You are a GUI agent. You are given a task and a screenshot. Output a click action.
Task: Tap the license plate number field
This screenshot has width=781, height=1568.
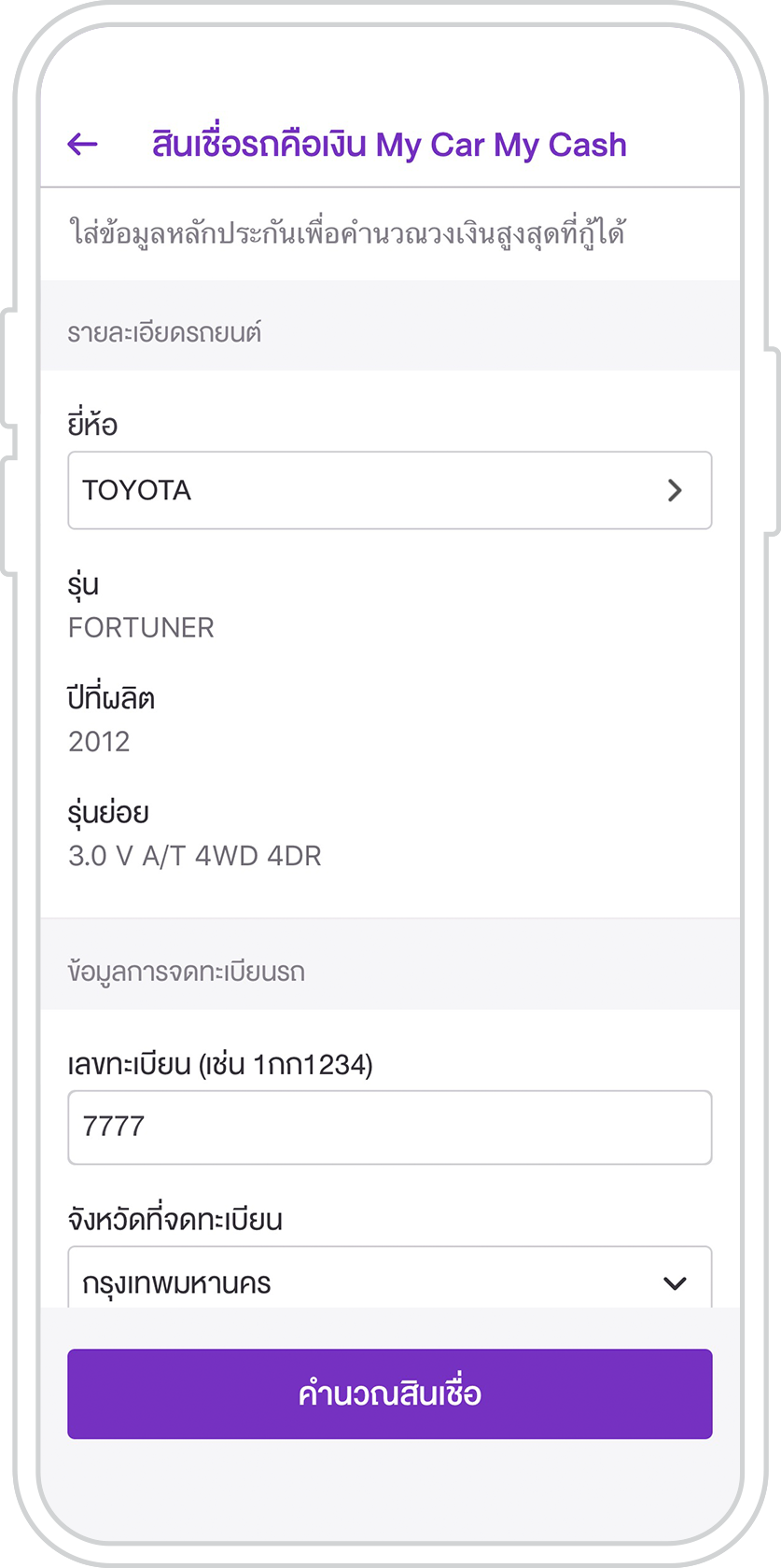(390, 1127)
